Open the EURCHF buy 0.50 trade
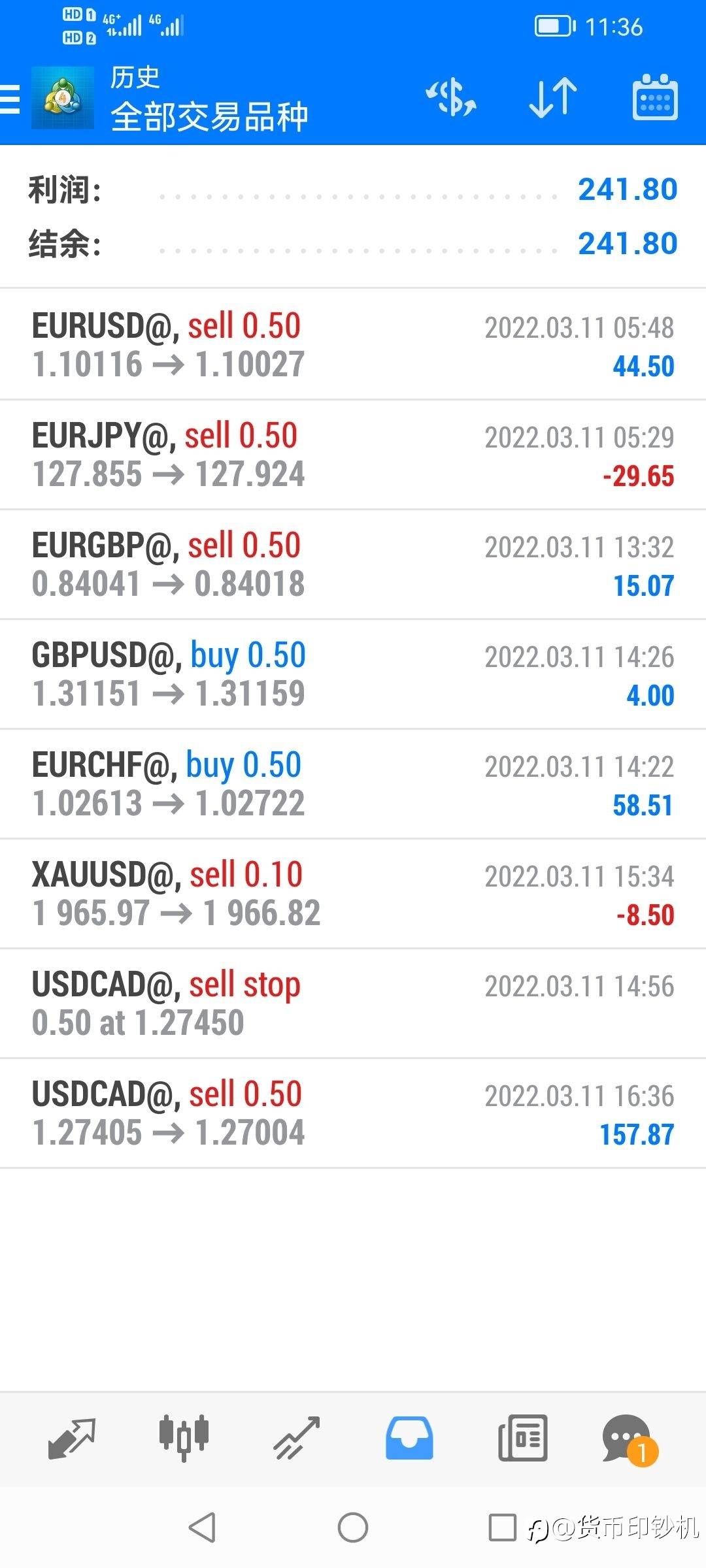Viewport: 706px width, 1568px height. 353,784
